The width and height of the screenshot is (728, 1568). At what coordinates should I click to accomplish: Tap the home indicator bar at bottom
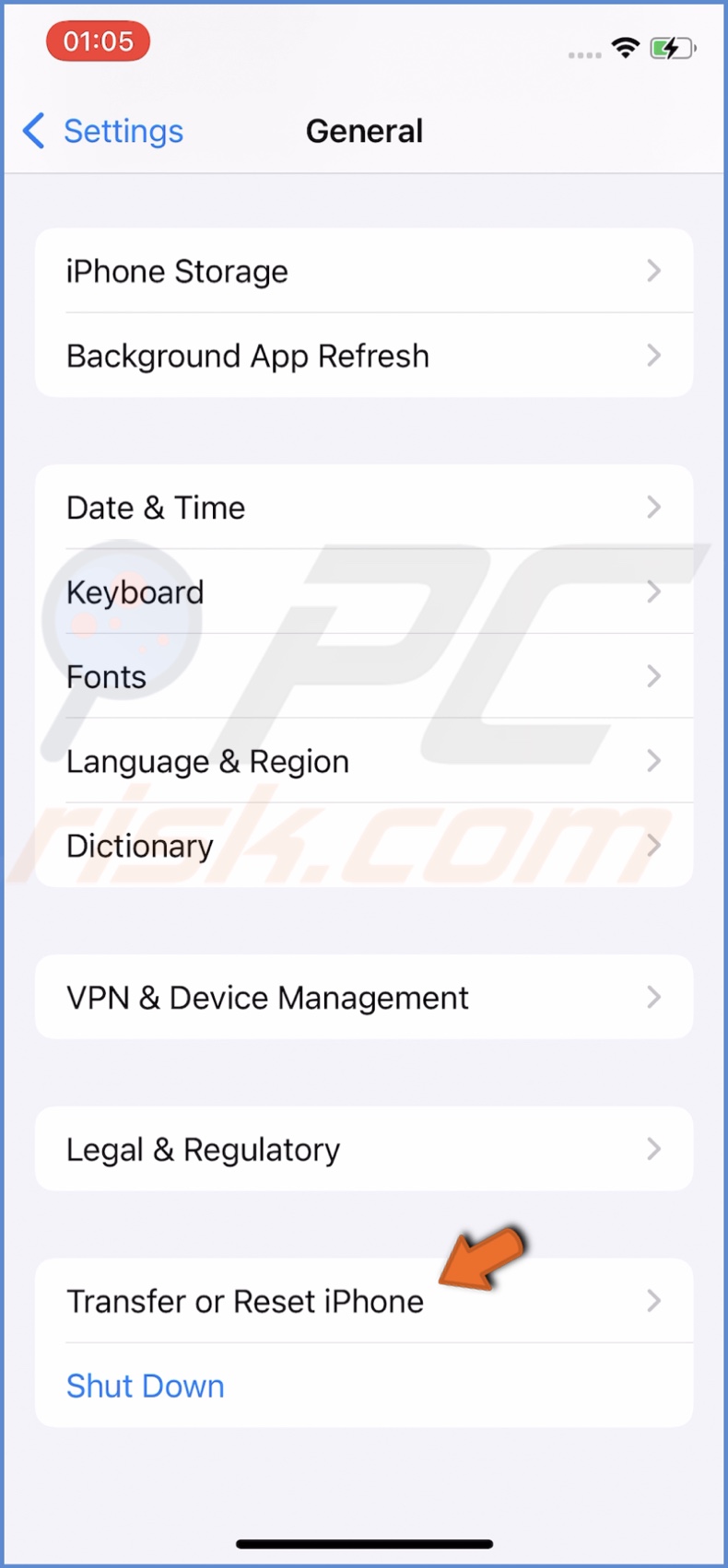coord(364,1543)
